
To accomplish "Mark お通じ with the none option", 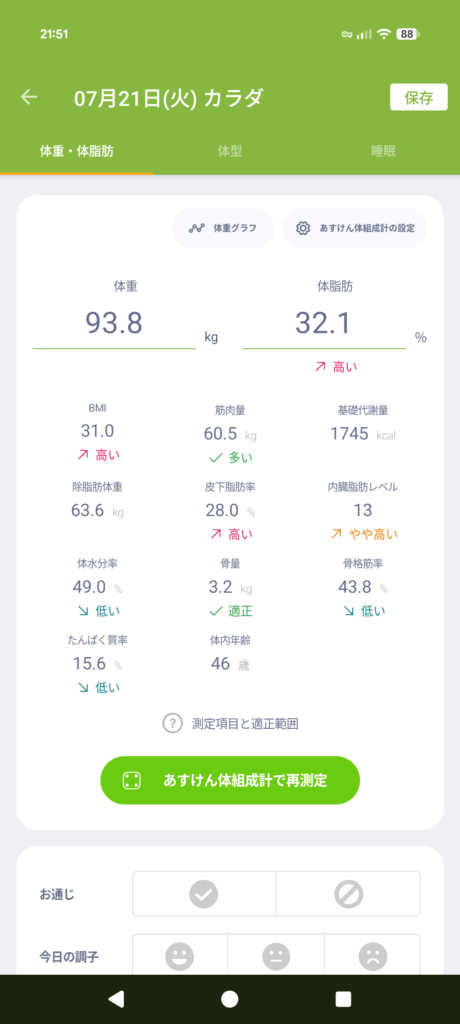I will click(348, 894).
